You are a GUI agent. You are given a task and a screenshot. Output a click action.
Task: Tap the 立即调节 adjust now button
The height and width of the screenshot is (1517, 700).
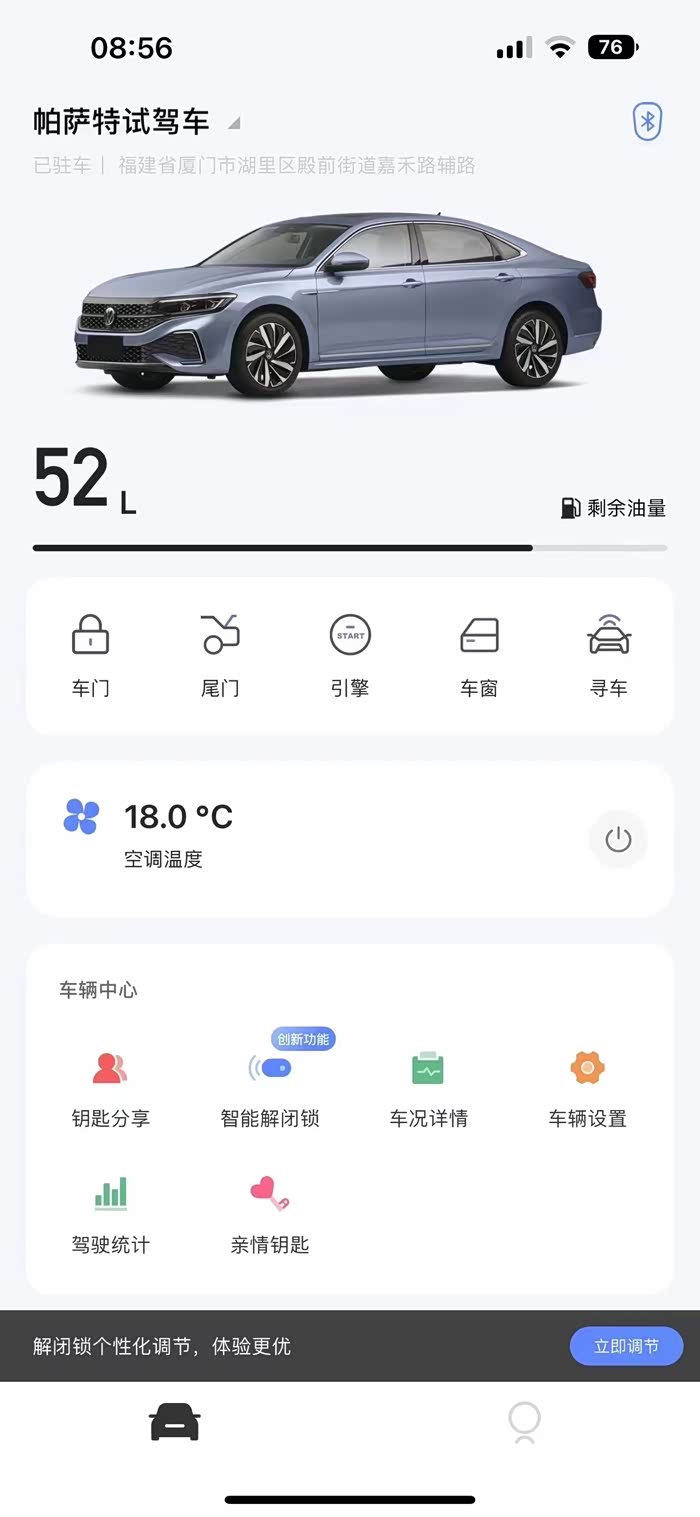pos(626,1346)
